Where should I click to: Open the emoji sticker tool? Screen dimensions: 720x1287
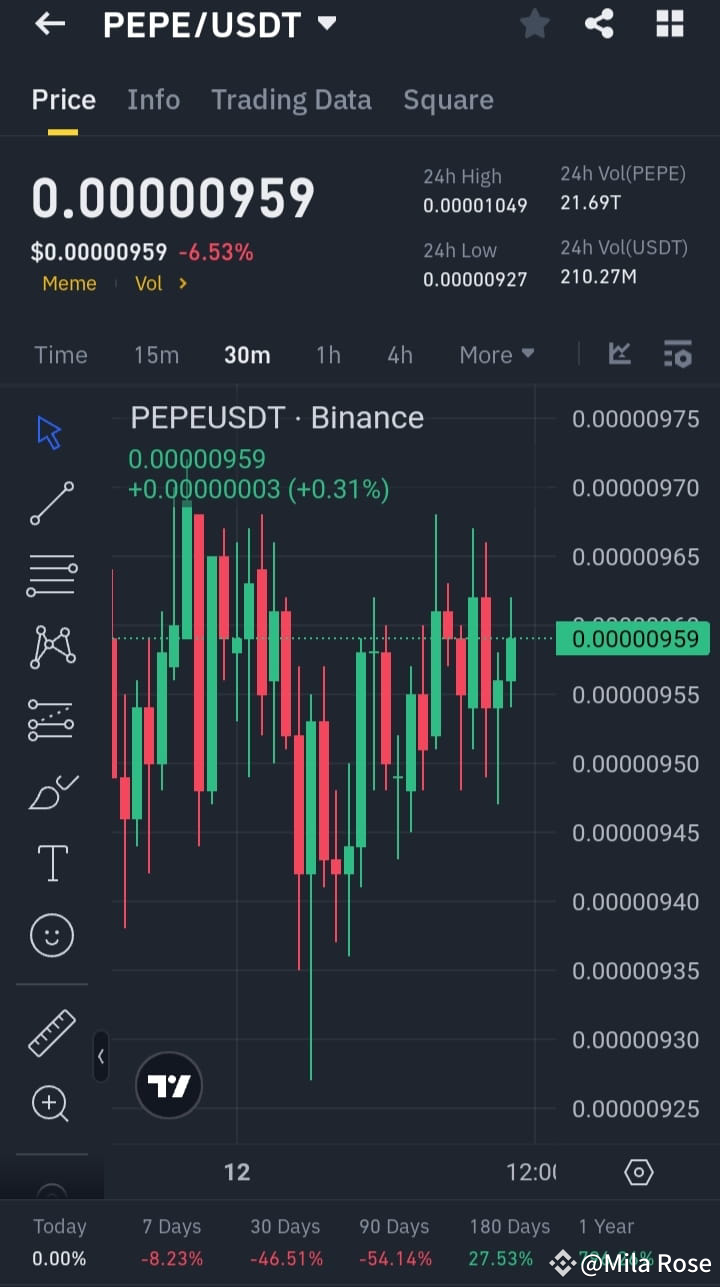(51, 935)
